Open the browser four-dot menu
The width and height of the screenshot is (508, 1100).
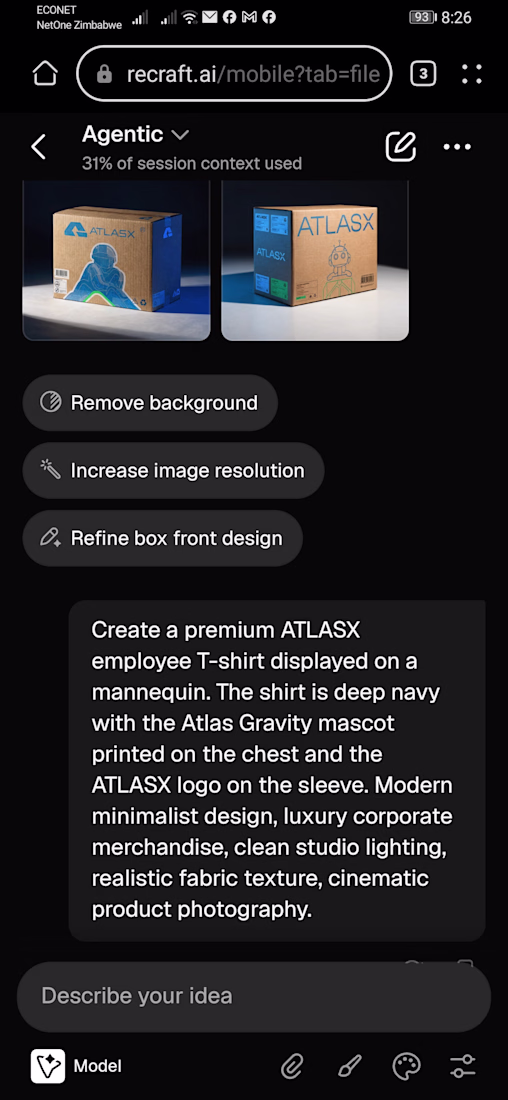[472, 74]
